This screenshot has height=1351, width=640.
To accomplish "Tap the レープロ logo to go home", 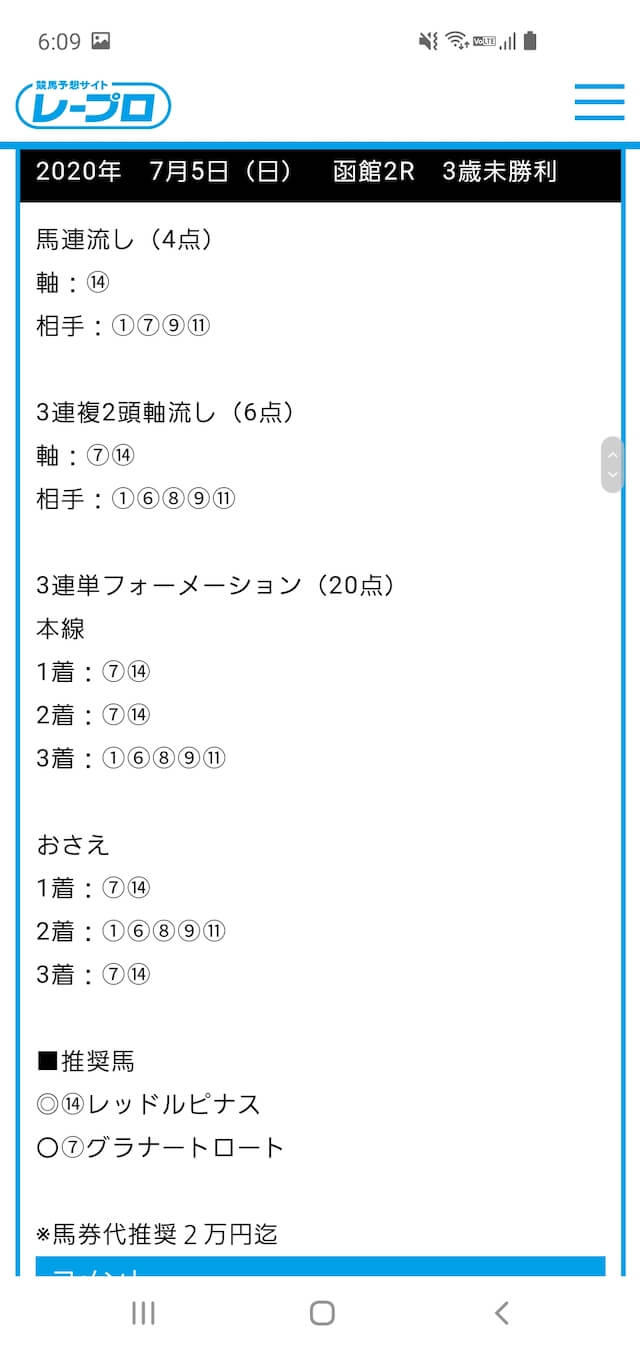I will click(93, 103).
